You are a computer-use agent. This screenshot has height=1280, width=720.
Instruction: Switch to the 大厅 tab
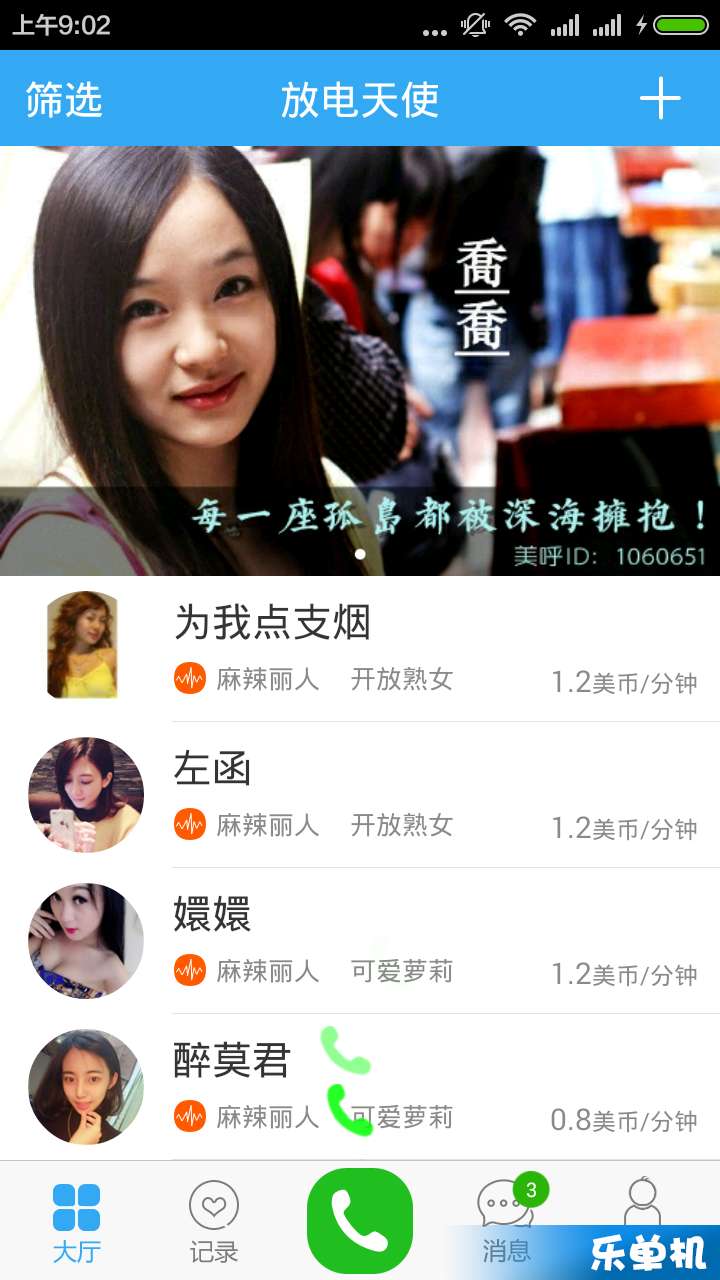point(76,1222)
